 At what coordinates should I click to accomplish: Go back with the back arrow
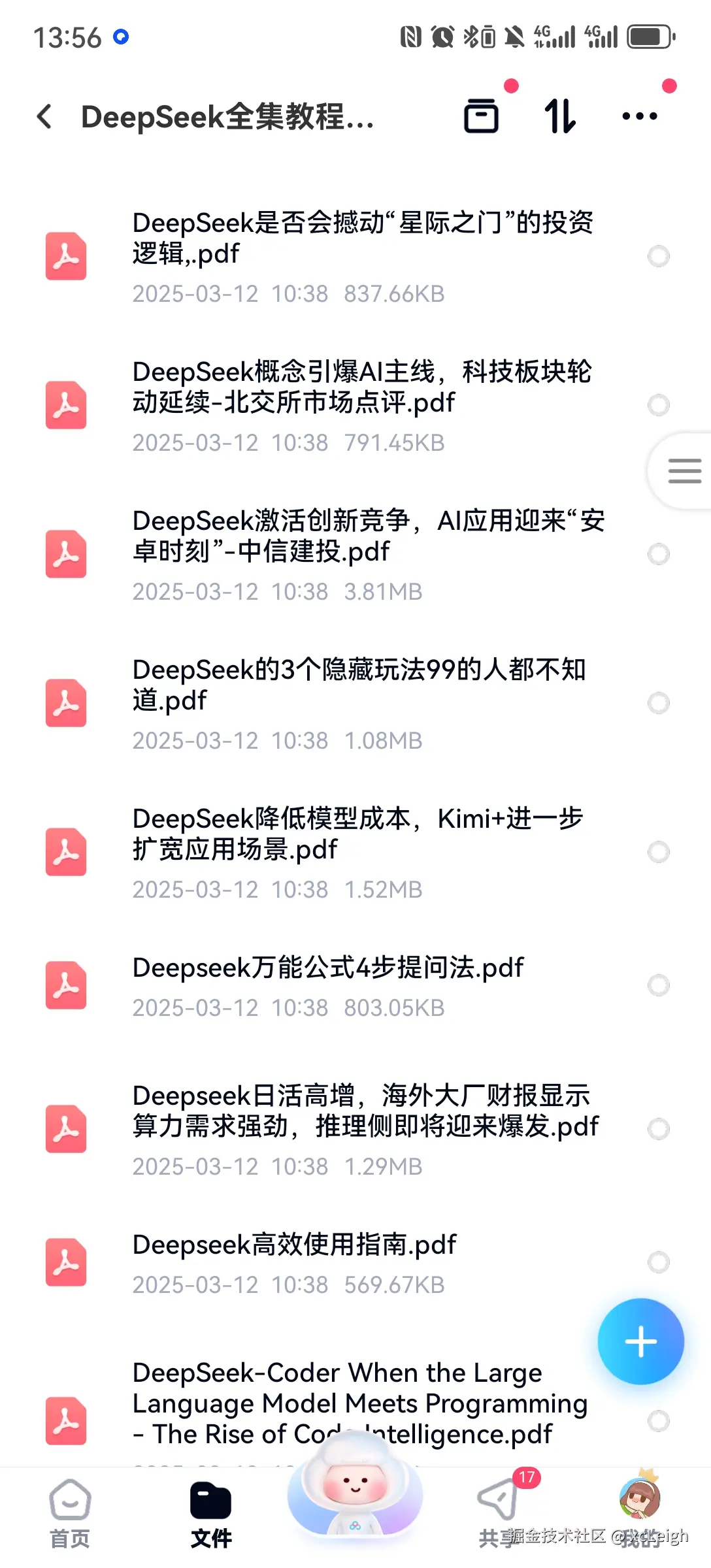[x=43, y=115]
